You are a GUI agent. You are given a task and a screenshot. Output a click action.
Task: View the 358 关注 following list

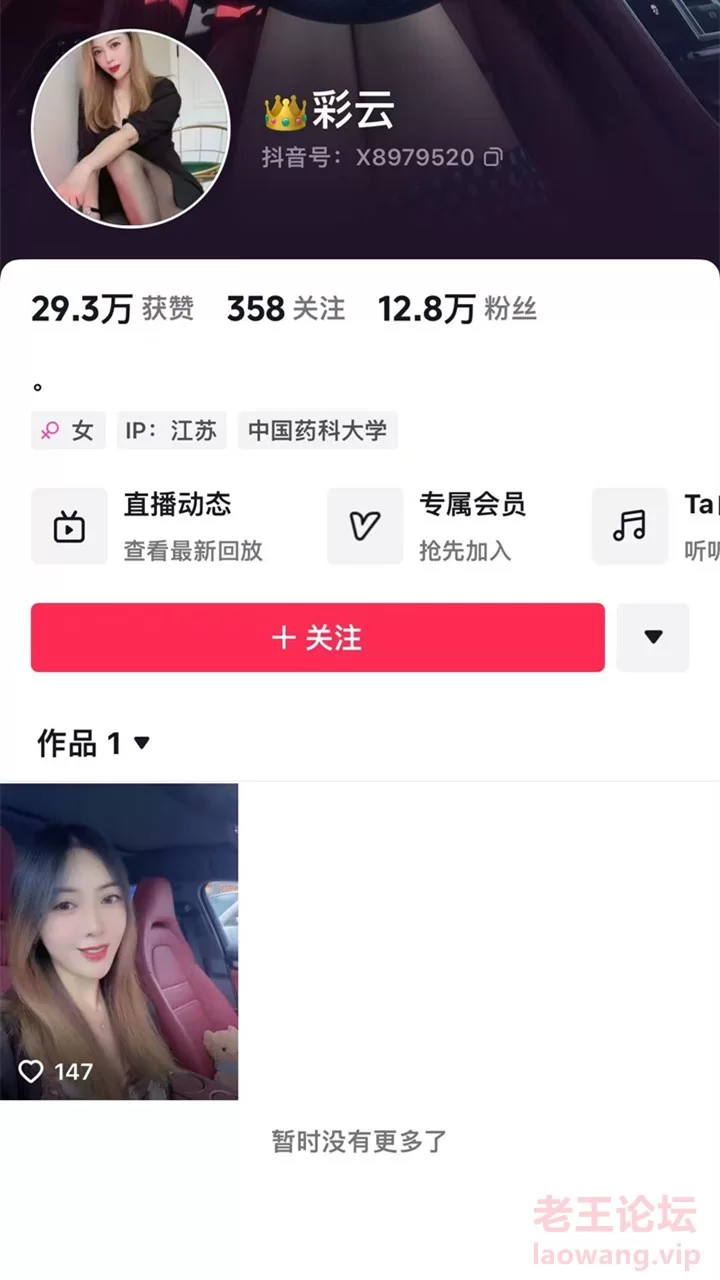286,309
